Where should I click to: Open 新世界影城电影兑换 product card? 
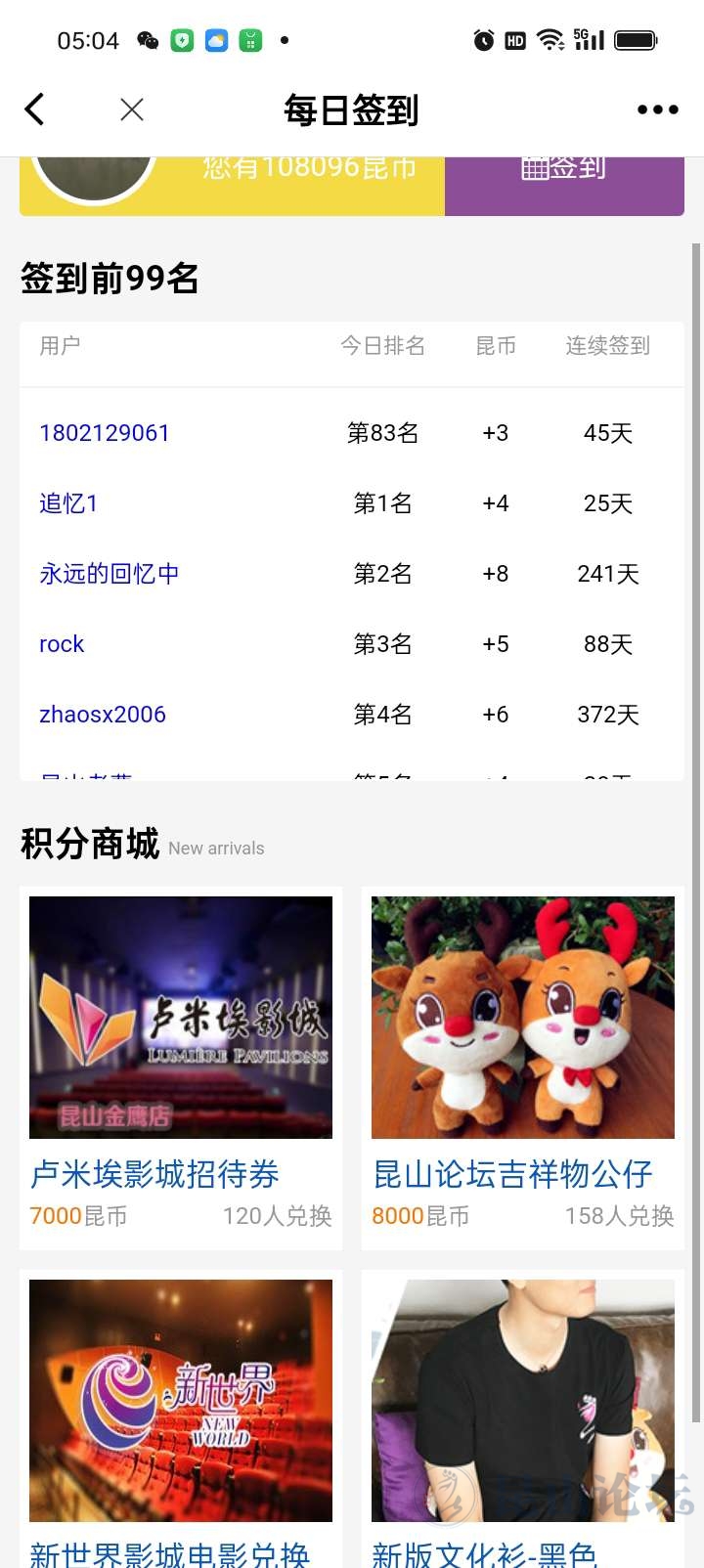(181, 1417)
